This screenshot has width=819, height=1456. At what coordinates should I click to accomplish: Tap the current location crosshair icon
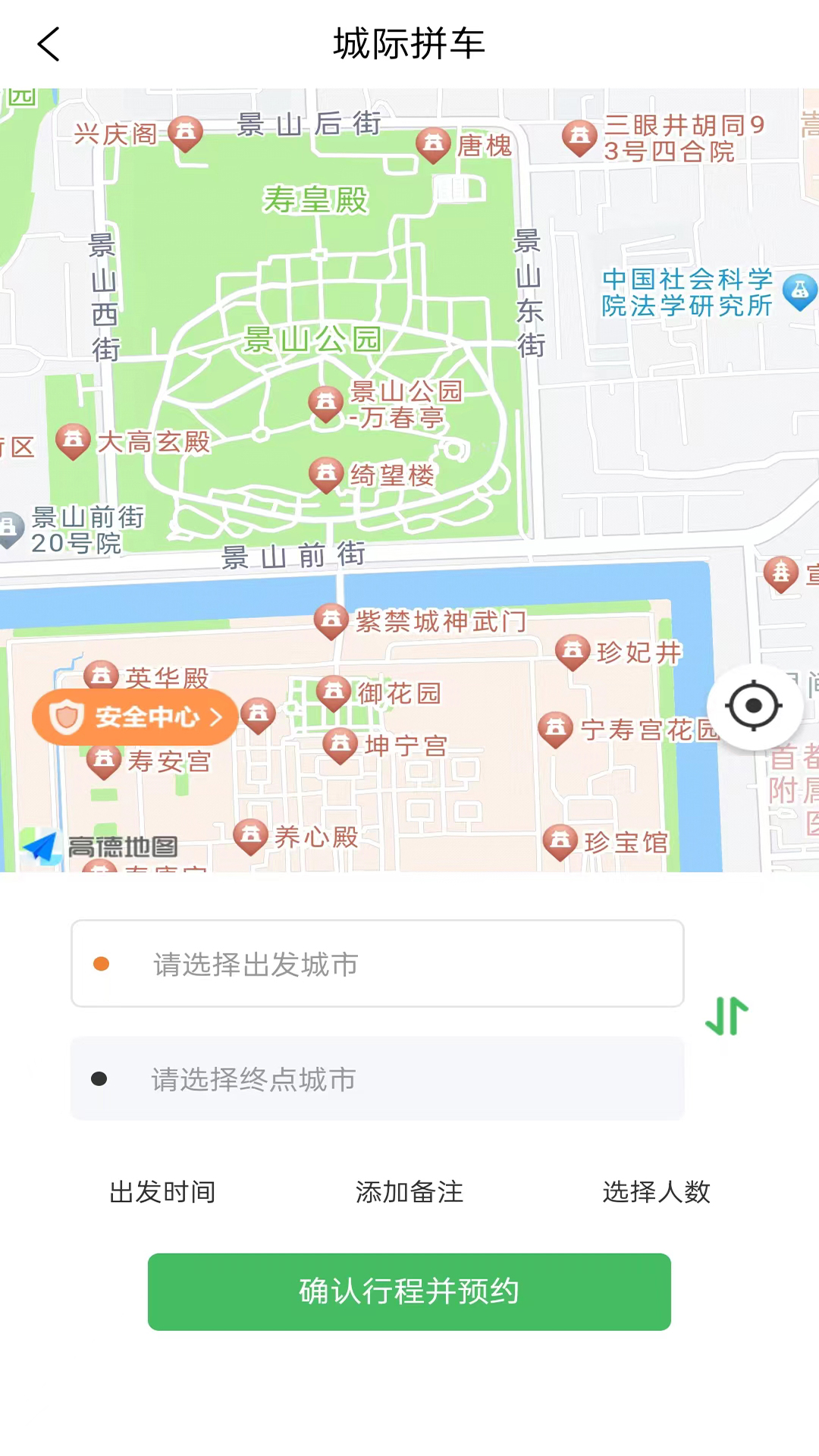click(x=753, y=705)
